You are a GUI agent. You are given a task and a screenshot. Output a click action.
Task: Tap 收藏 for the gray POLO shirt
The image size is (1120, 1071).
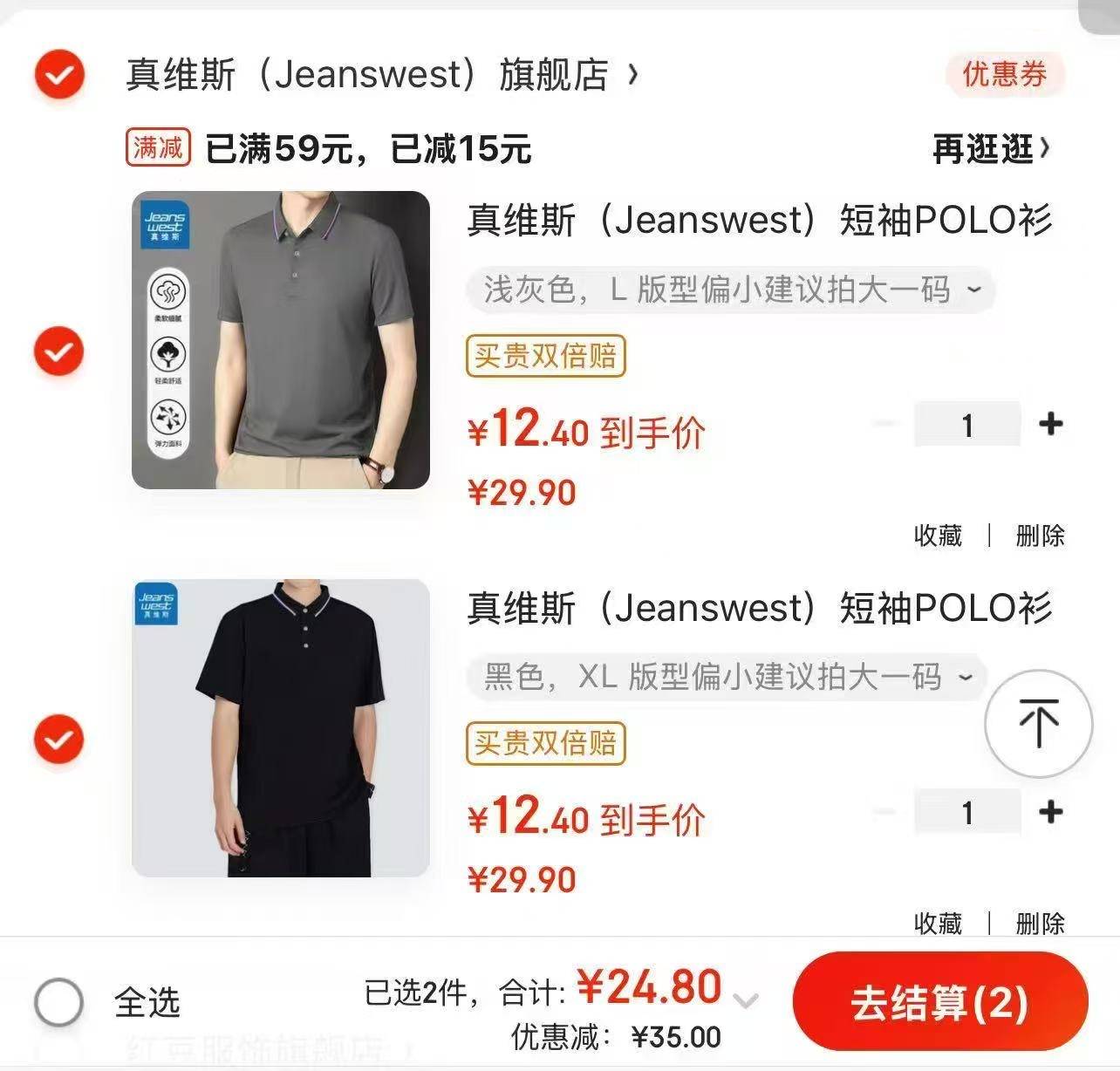(938, 535)
